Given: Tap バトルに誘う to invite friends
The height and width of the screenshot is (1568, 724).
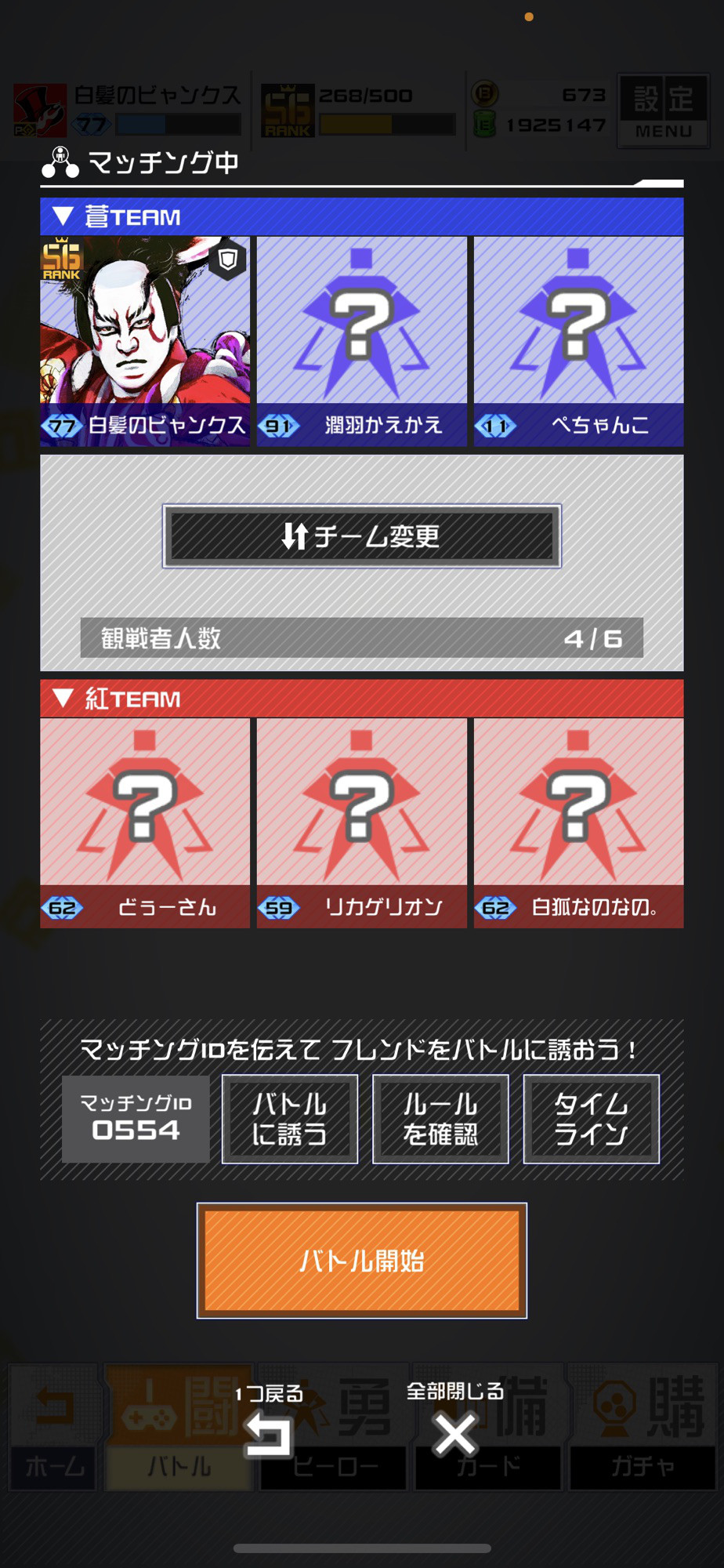Looking at the screenshot, I should tap(290, 1119).
